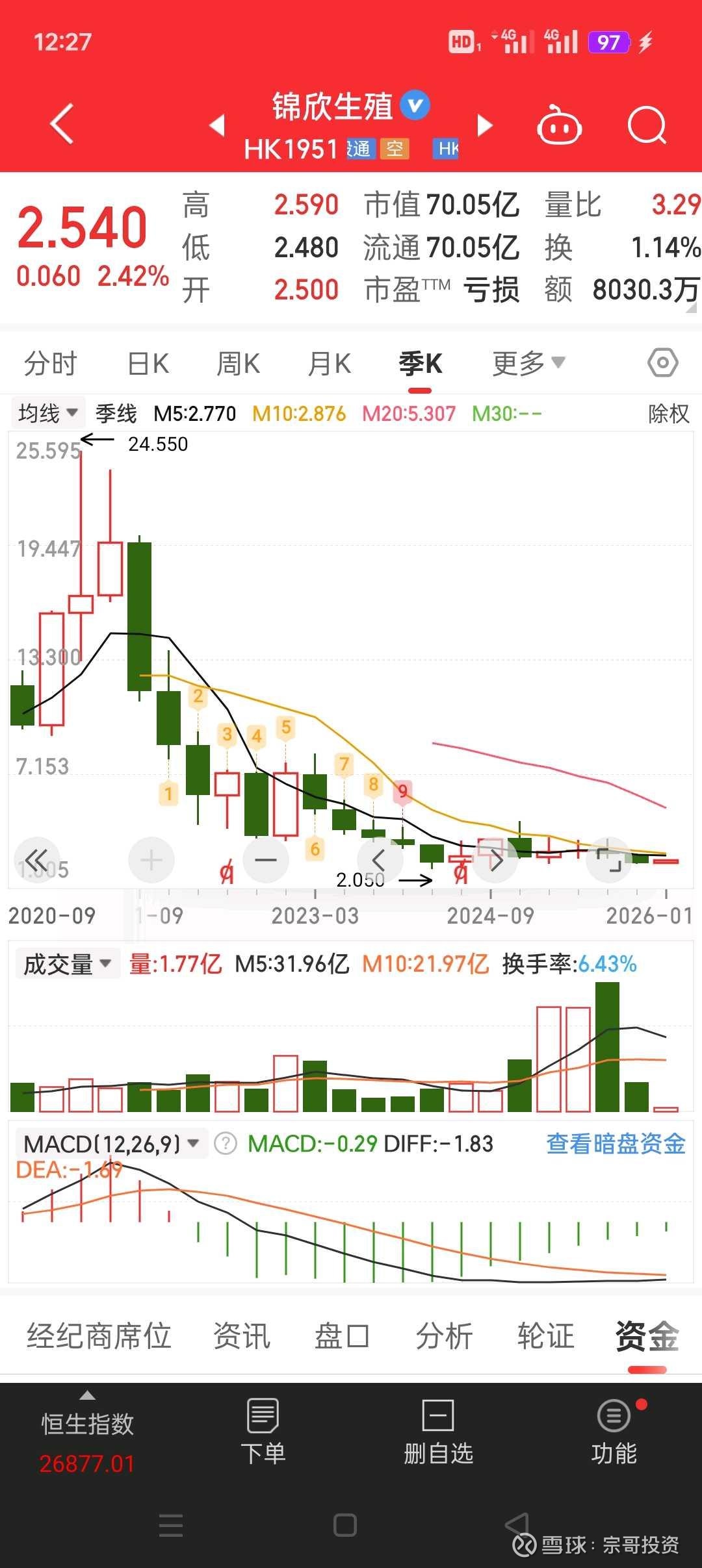The height and width of the screenshot is (1568, 702).
Task: Open the MACD(12,26,9) indicator dropdown
Action: 110,1144
